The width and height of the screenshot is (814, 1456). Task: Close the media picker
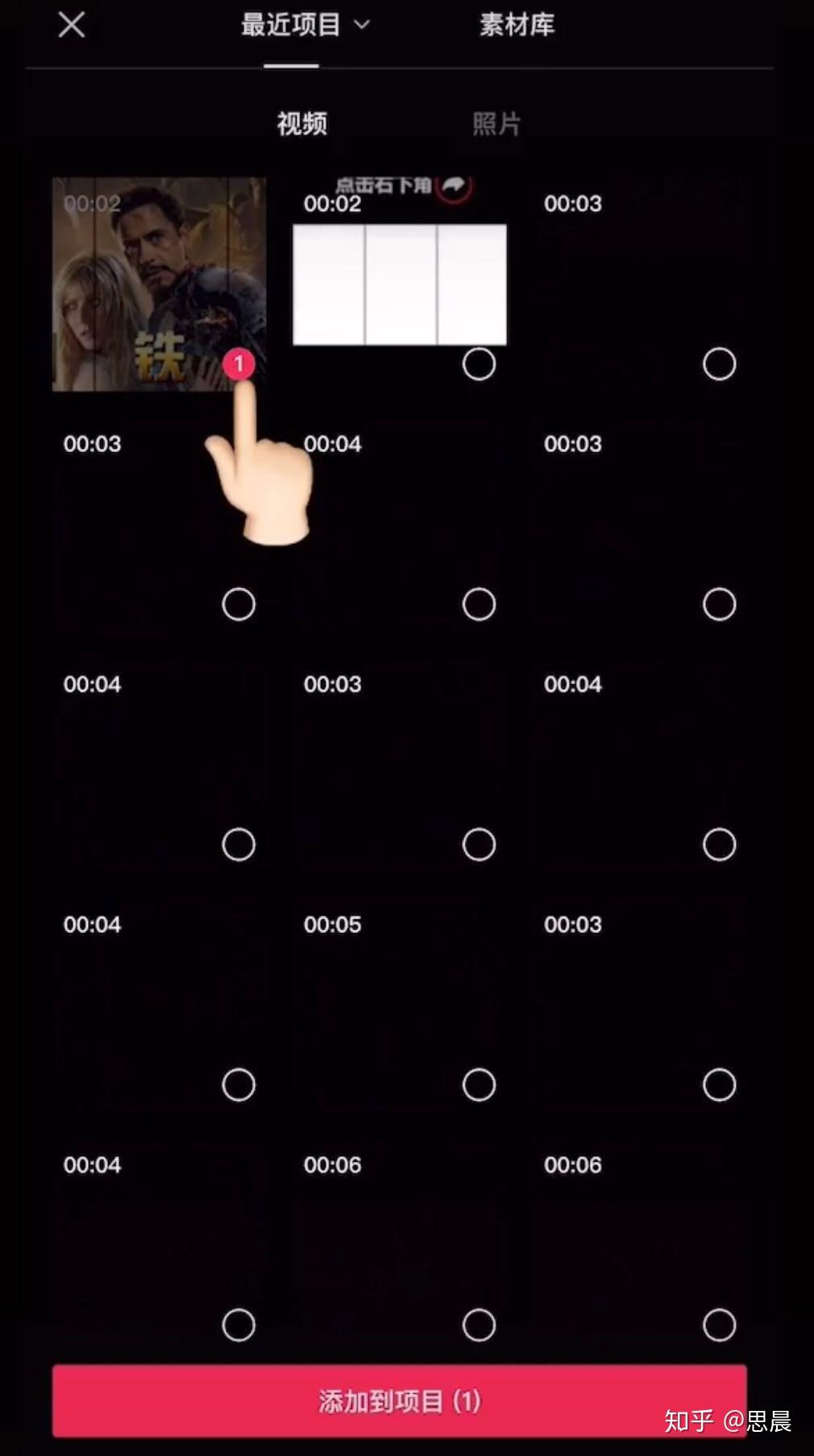tap(72, 25)
